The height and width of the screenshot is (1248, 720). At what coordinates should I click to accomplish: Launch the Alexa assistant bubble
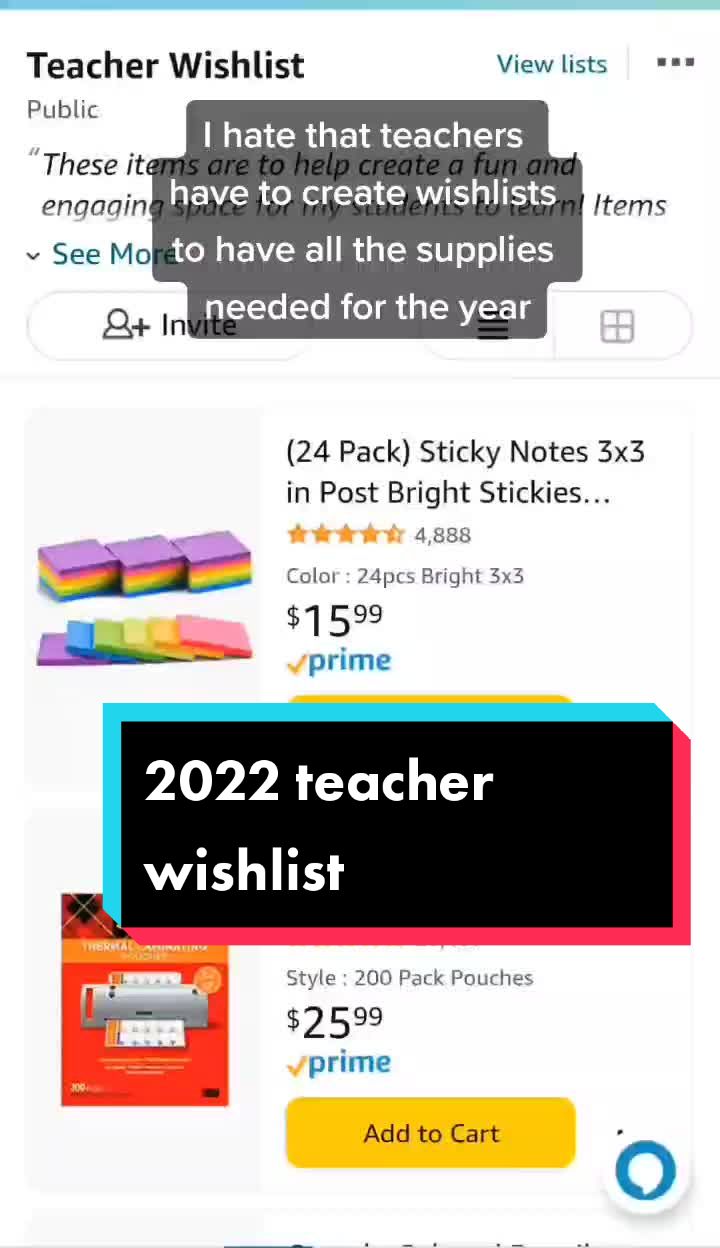click(646, 1171)
